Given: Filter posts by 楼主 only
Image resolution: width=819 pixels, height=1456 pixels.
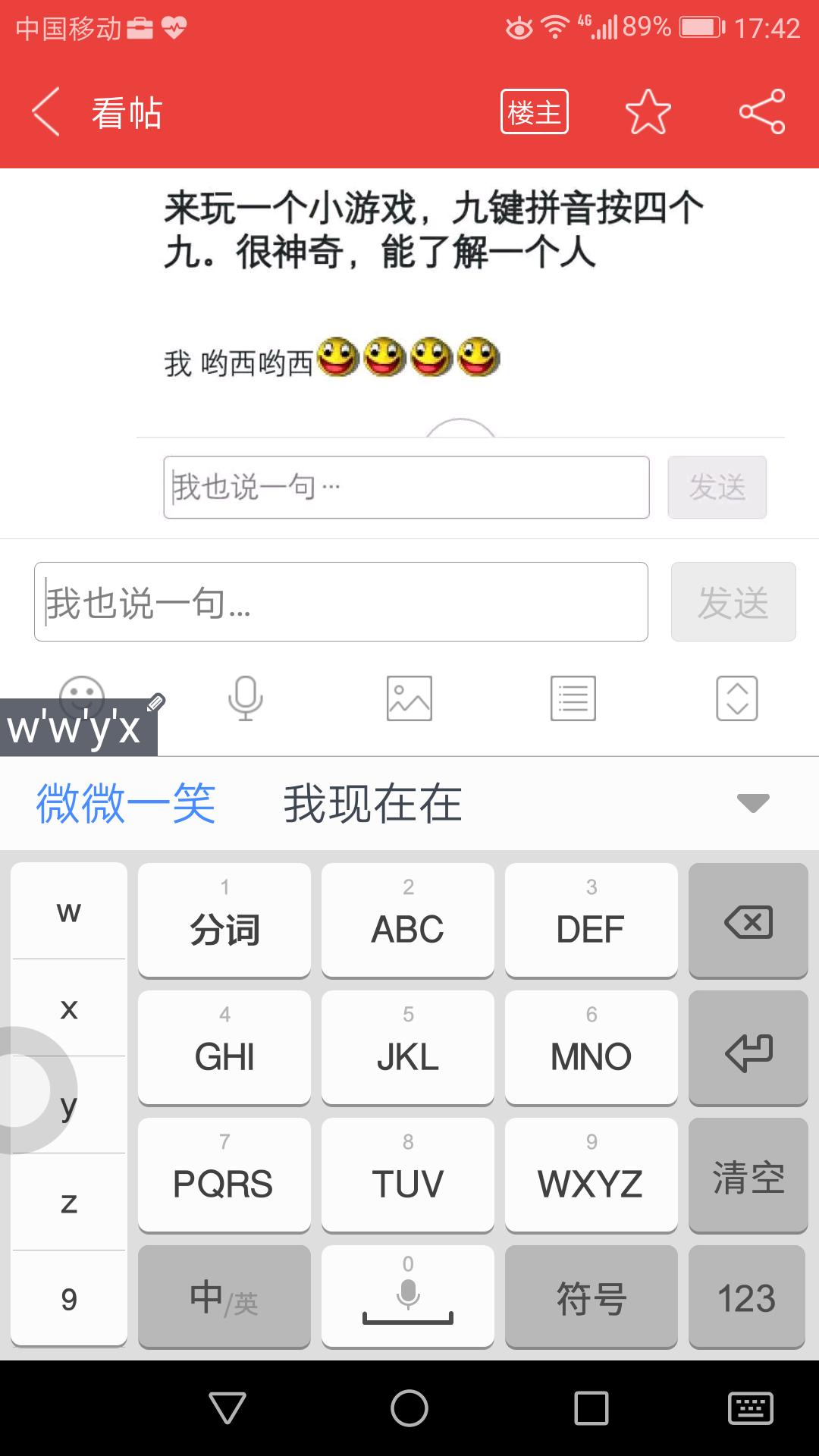Looking at the screenshot, I should click(x=534, y=111).
